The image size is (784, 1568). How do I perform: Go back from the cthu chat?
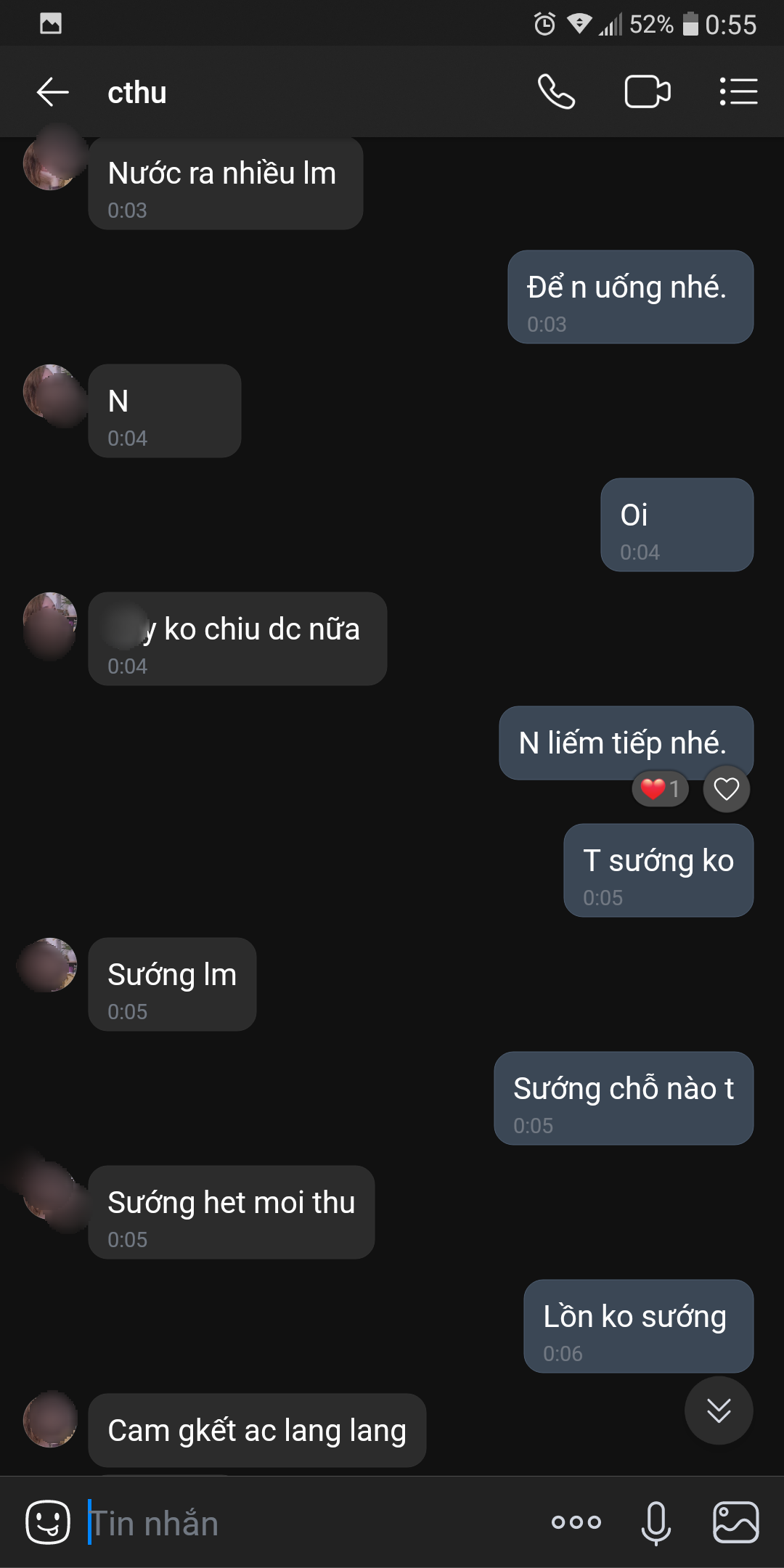coord(52,92)
